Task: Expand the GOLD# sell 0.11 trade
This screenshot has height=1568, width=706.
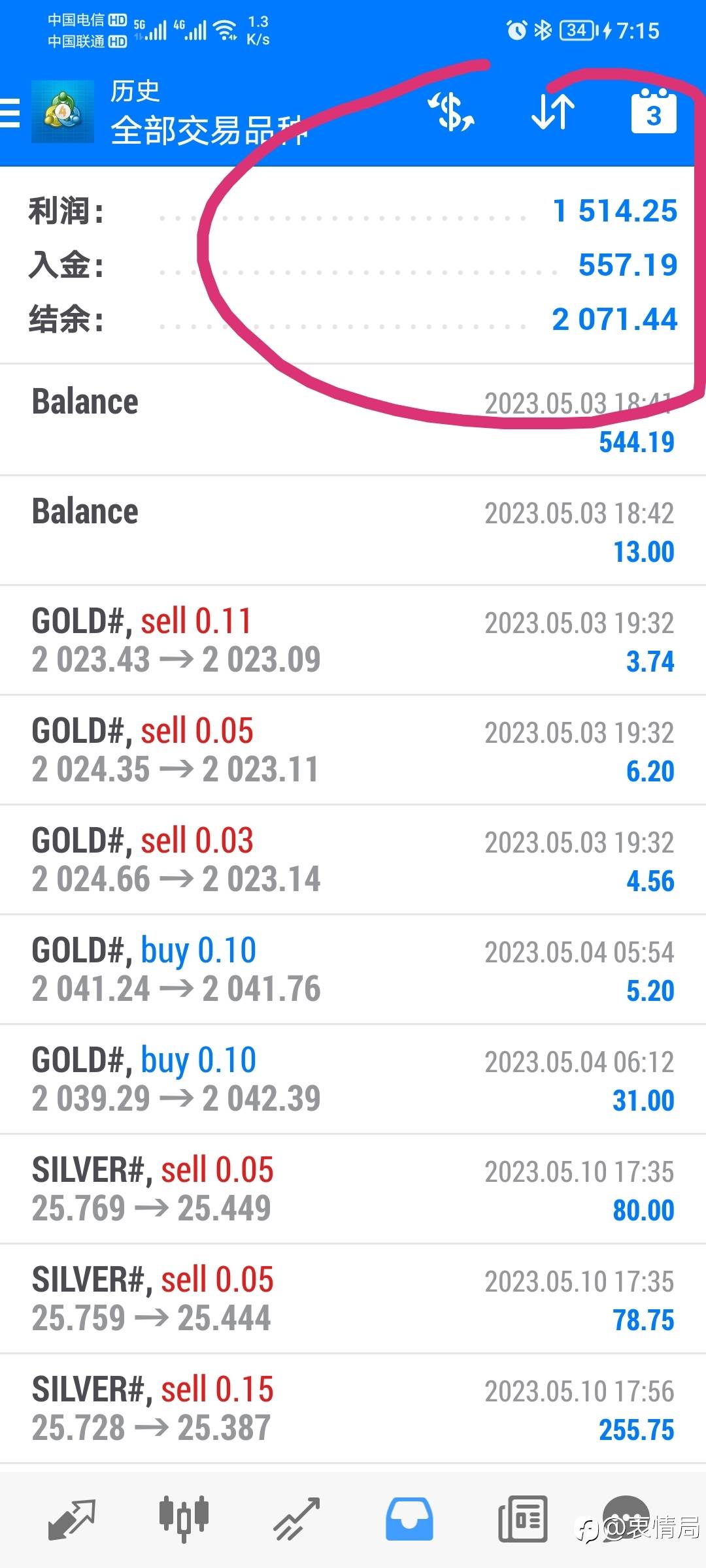Action: coord(353,640)
